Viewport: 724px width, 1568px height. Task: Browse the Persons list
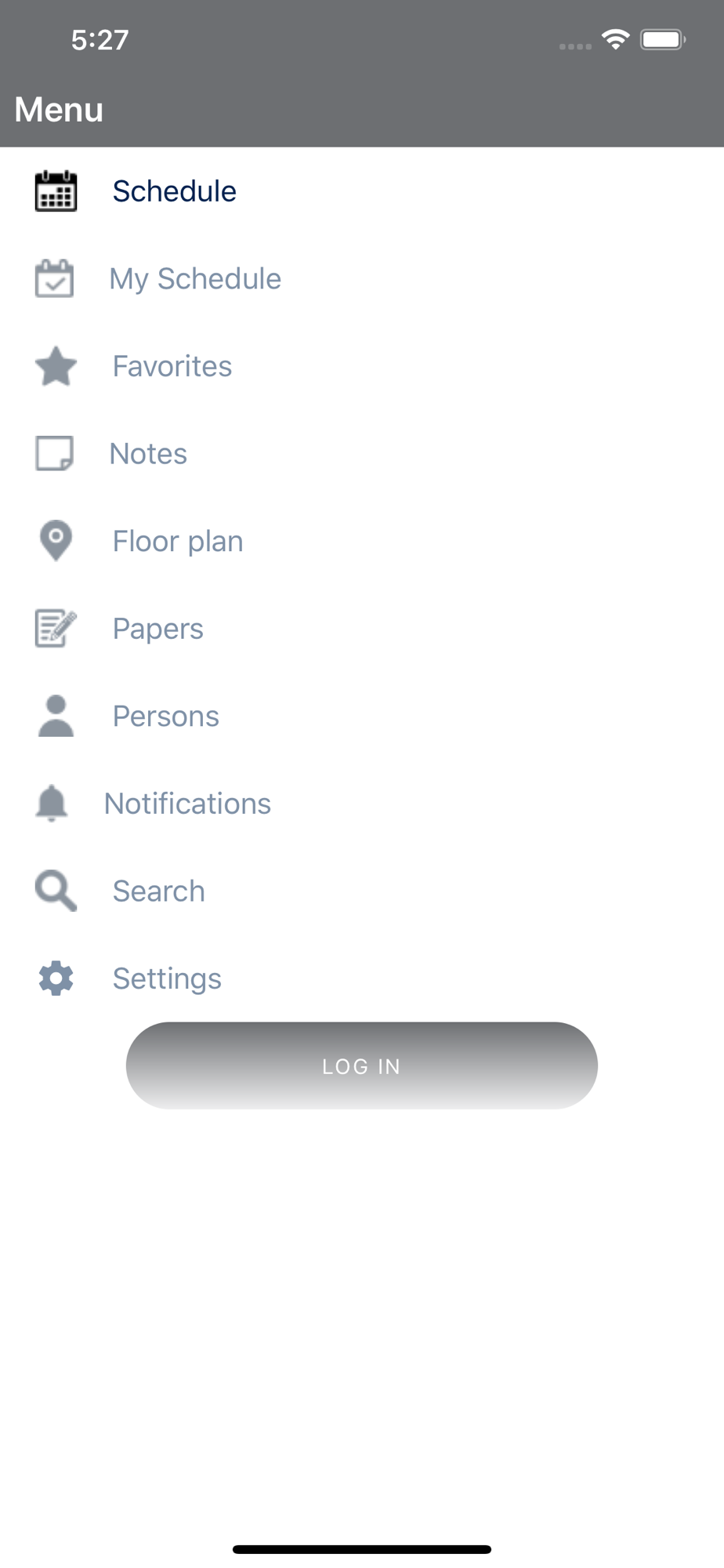[362, 716]
